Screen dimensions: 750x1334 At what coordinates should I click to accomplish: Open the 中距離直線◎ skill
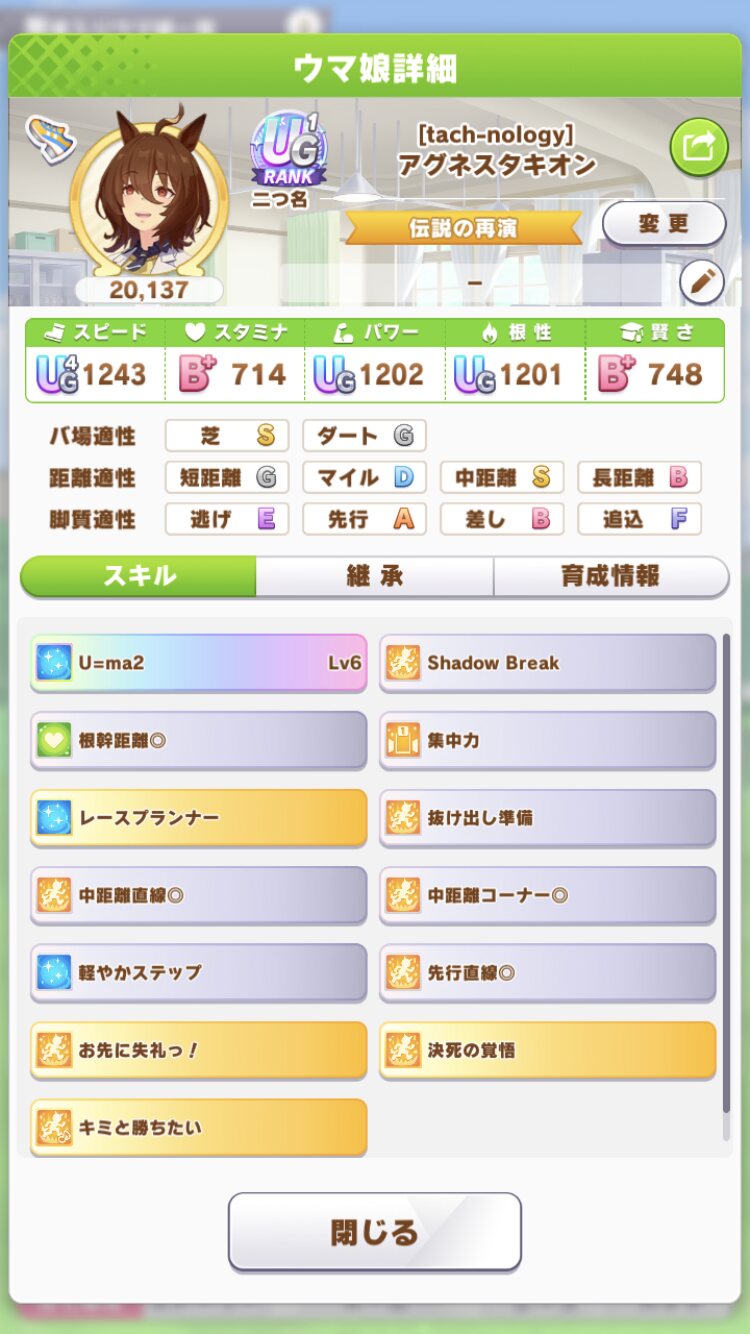[x=199, y=895]
